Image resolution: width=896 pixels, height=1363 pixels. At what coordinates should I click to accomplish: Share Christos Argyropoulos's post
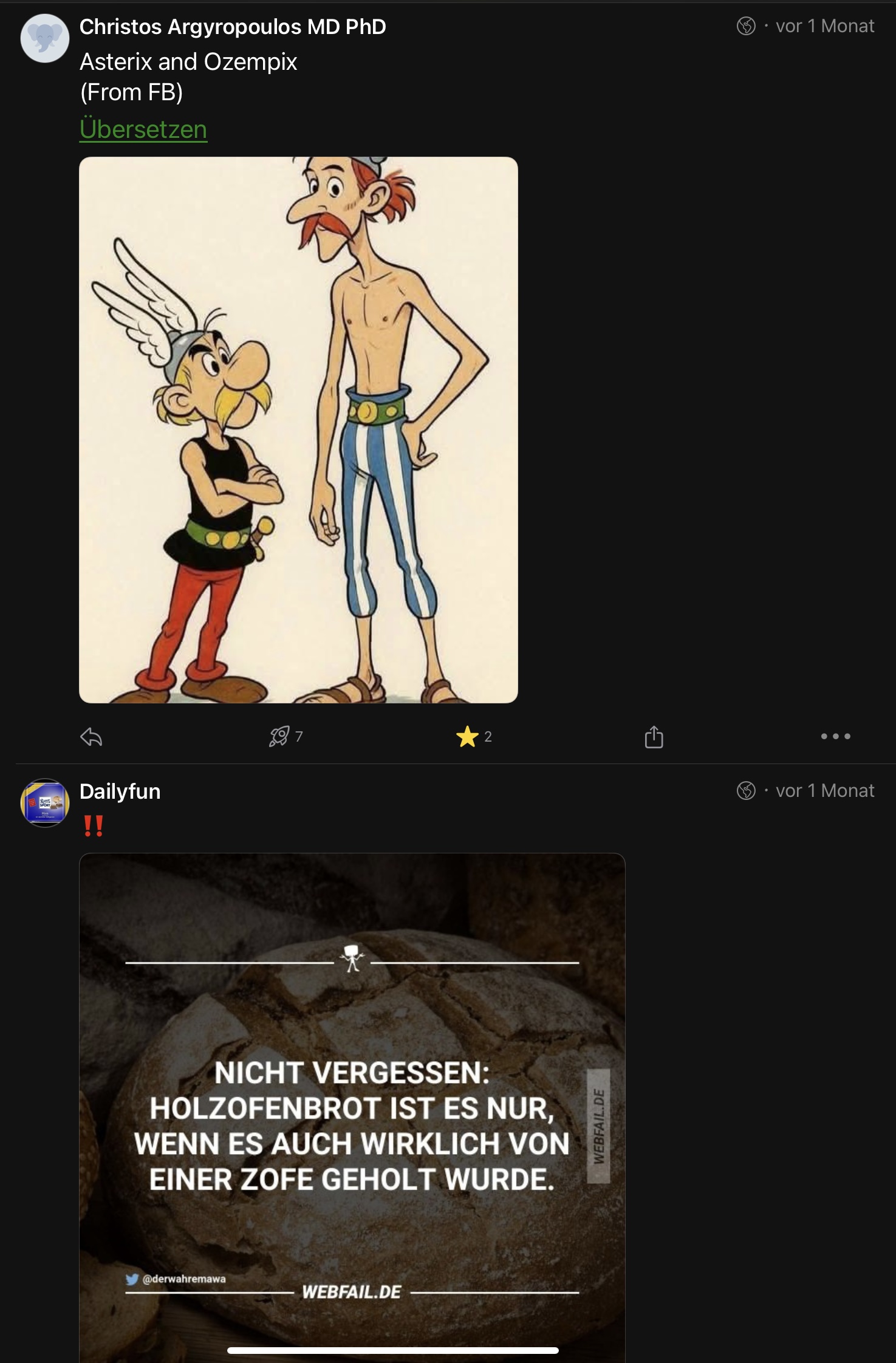pyautogui.click(x=654, y=737)
